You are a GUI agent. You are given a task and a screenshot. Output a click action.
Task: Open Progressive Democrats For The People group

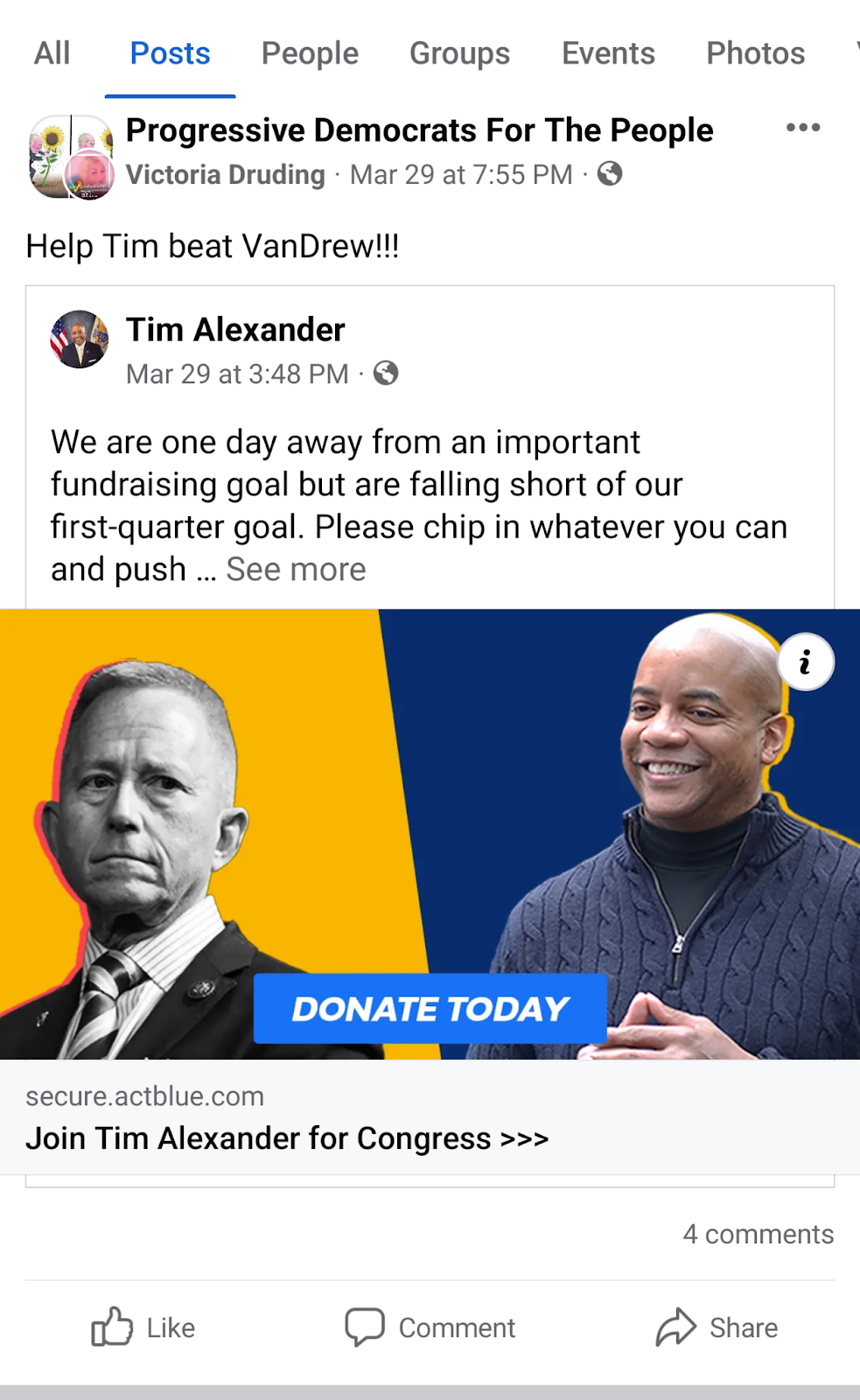419,130
